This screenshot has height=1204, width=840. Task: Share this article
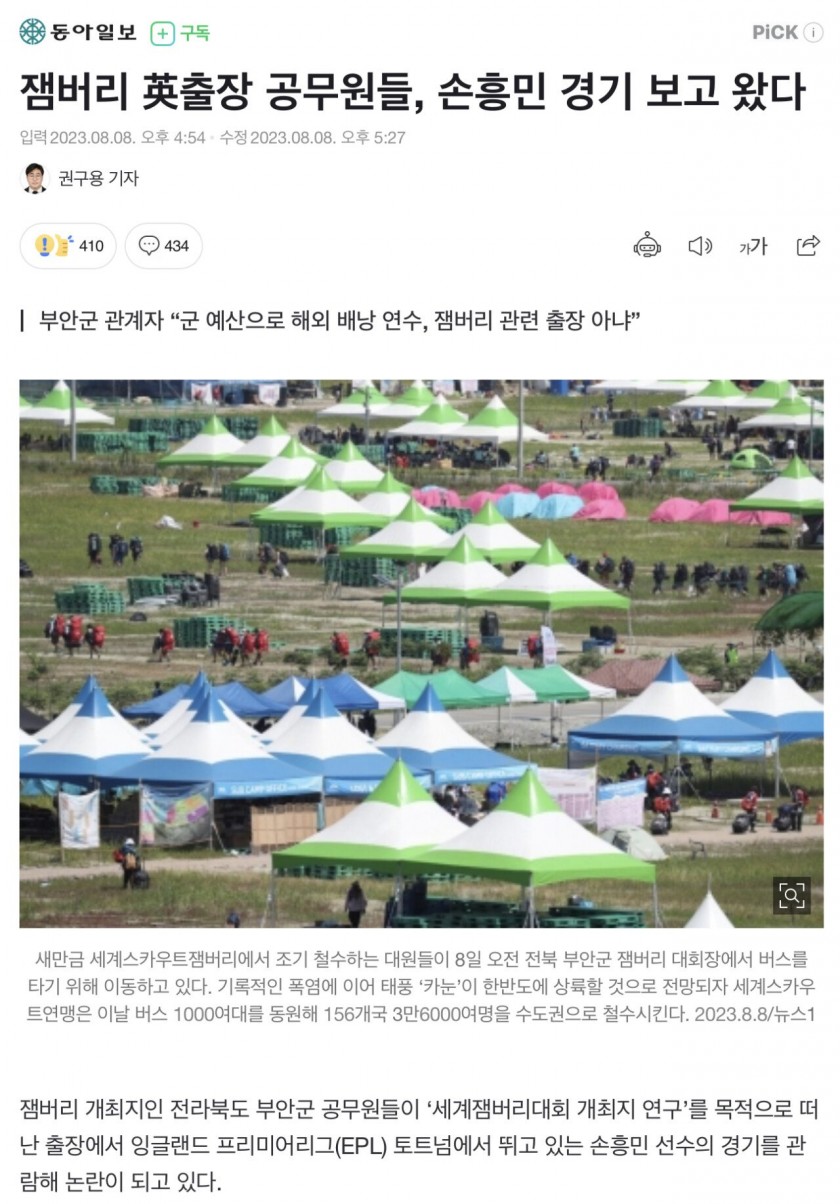pos(808,246)
